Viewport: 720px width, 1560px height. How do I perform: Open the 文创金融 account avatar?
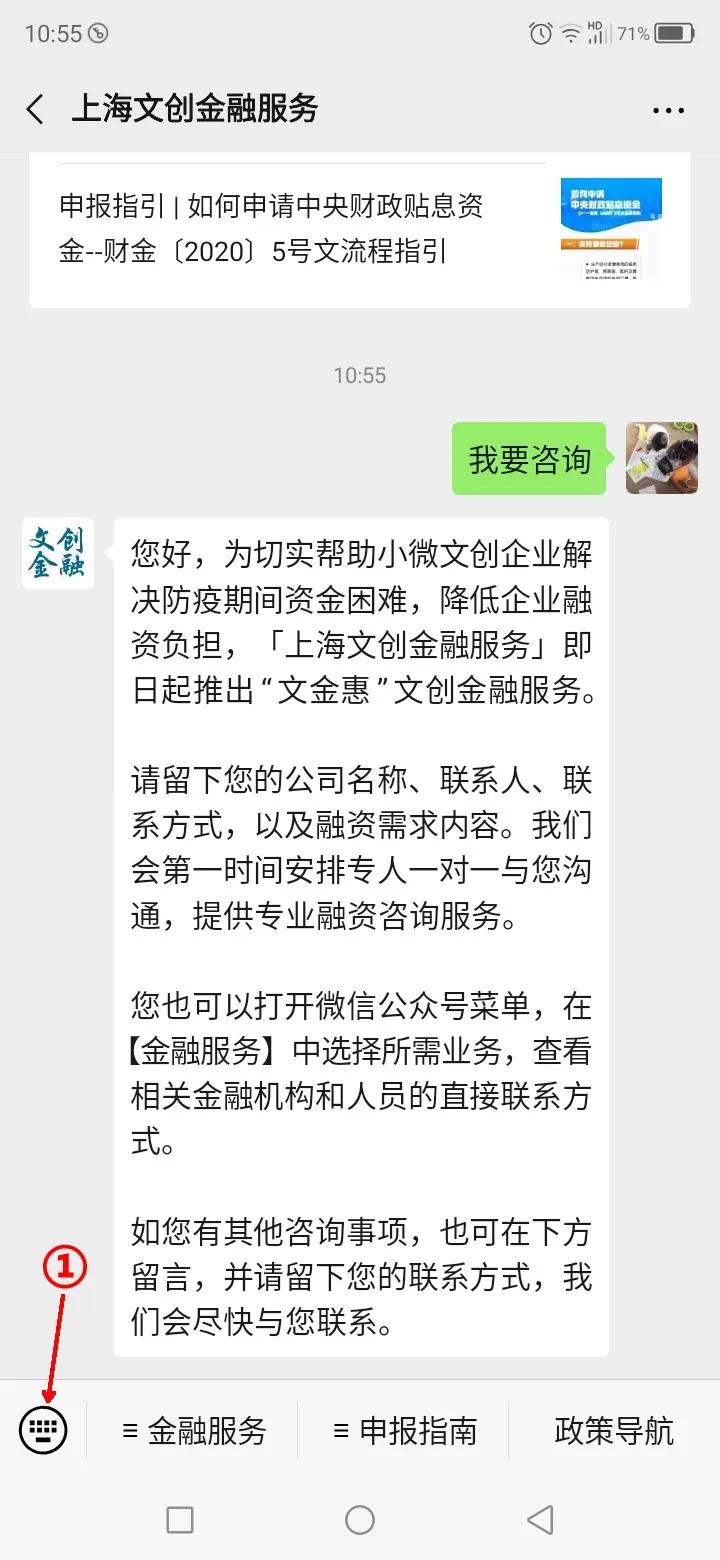[58, 553]
